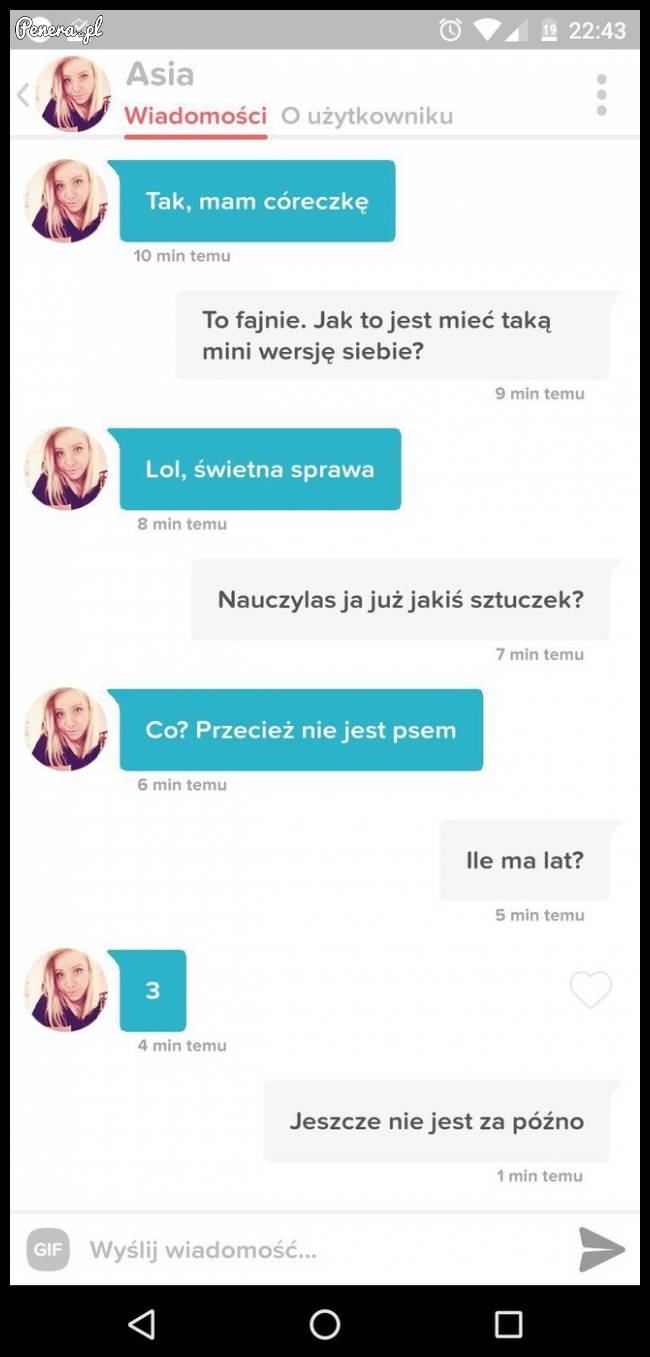This screenshot has width=650, height=1357.
Task: Open Asia's profile photo in header
Action: click(x=73, y=93)
